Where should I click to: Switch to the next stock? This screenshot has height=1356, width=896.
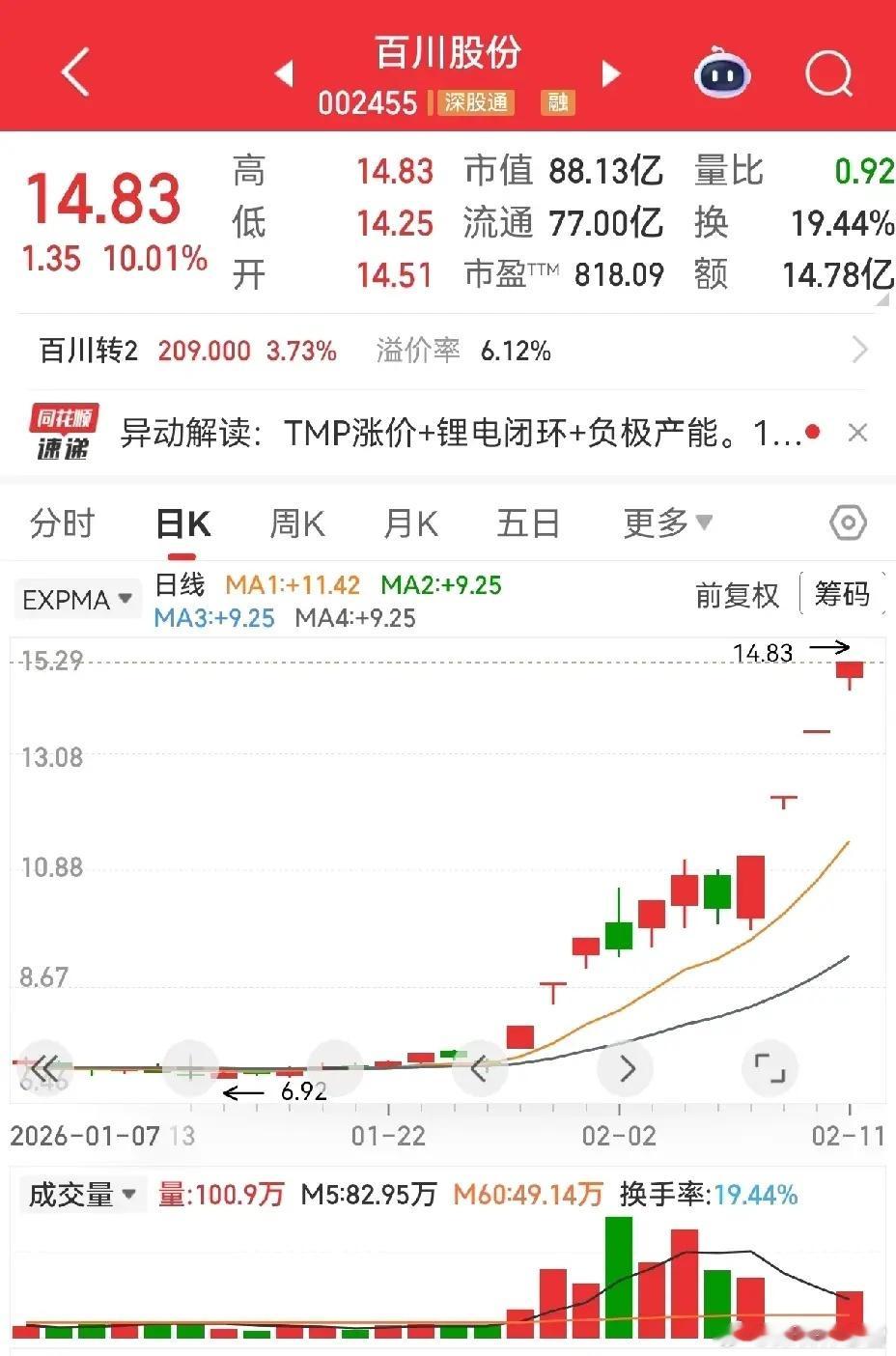point(611,73)
